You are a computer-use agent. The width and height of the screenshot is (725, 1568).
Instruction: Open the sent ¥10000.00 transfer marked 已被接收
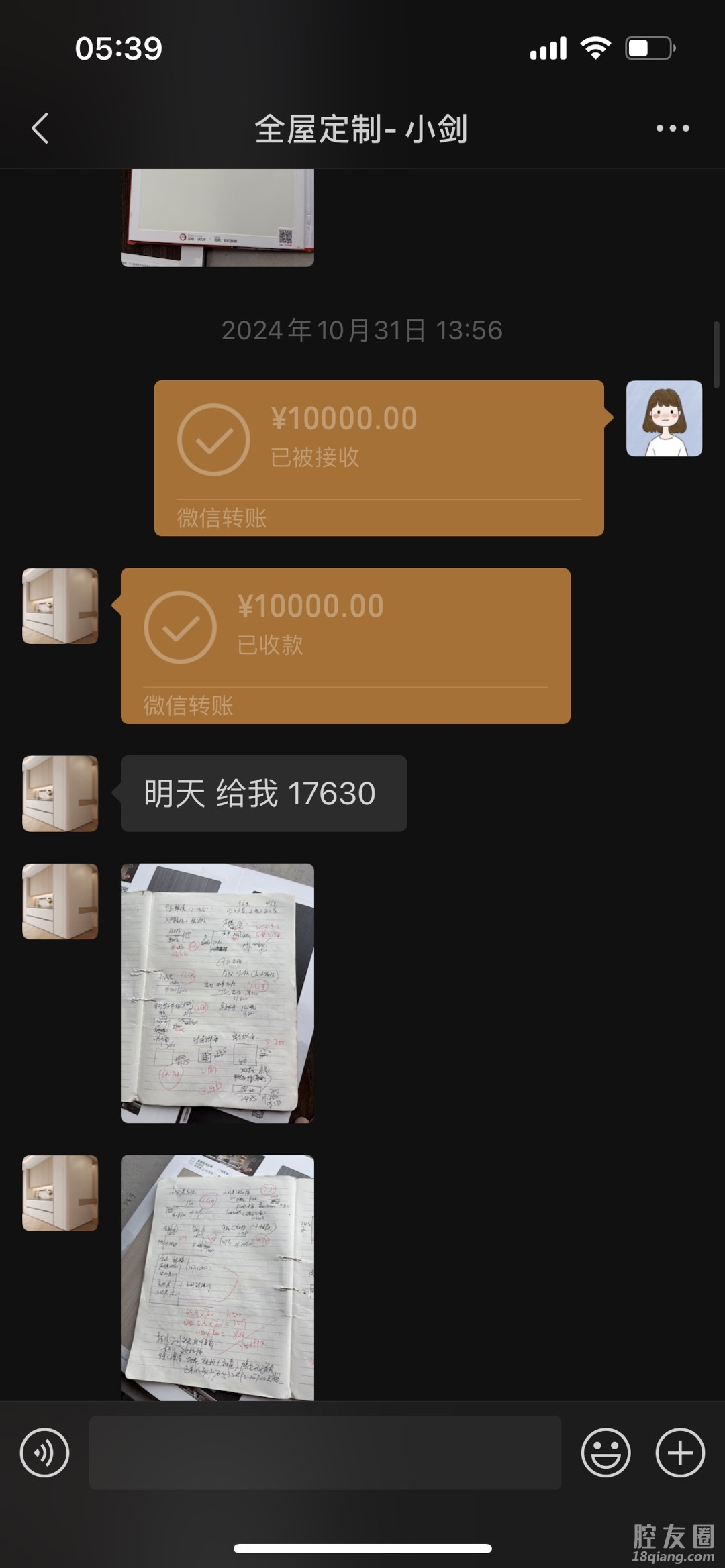tap(379, 458)
